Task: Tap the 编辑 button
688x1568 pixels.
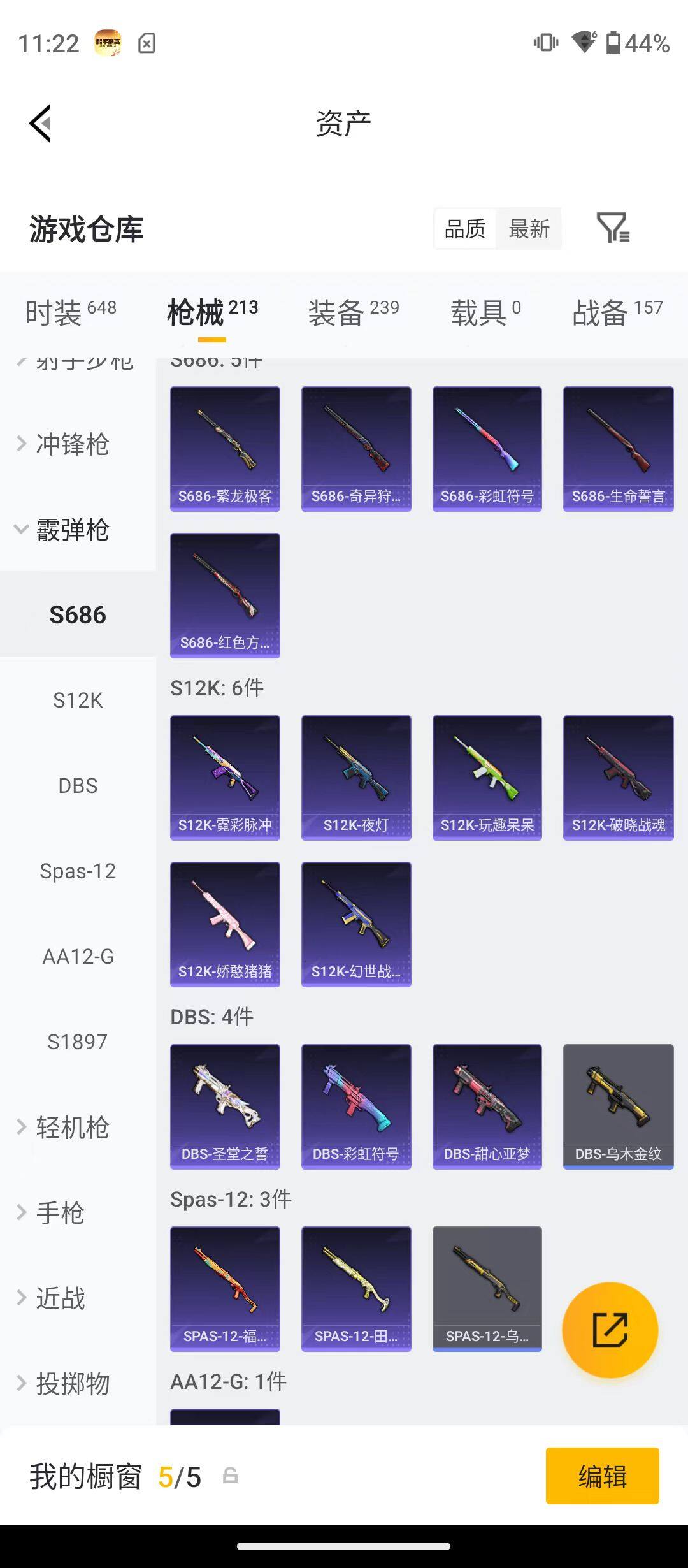Action: point(602,1476)
